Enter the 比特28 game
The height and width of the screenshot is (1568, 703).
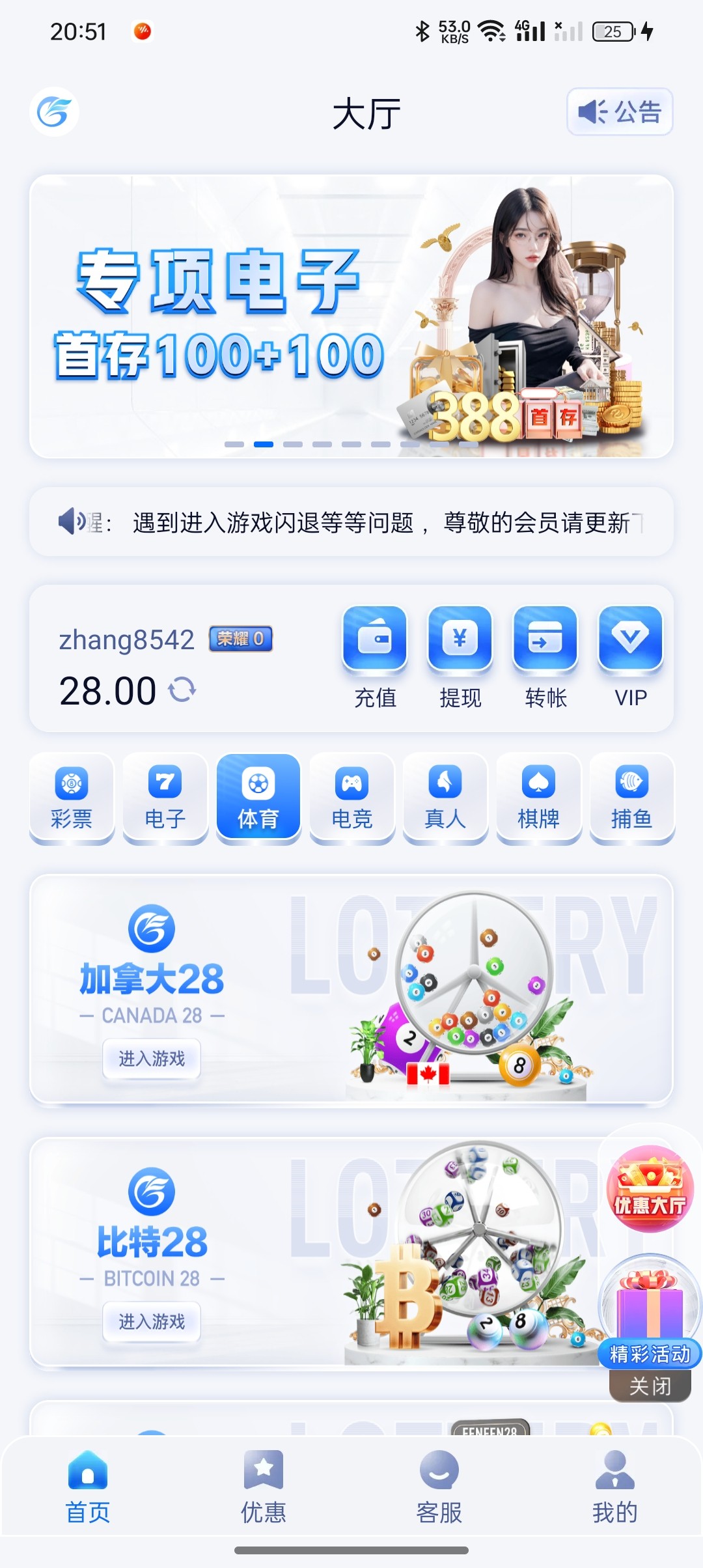[152, 1322]
